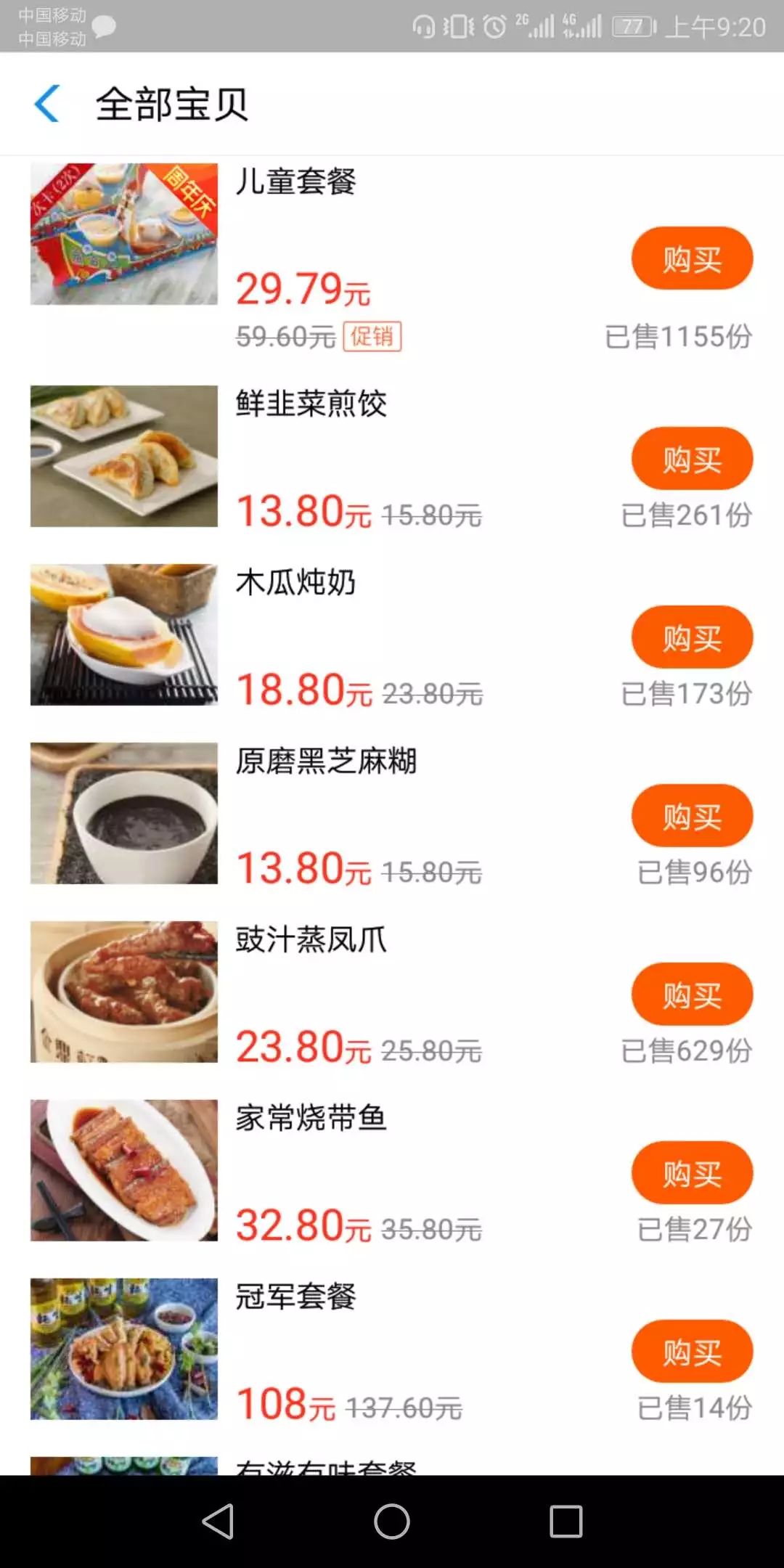Tap the 促销 promotion tag
Image resolution: width=784 pixels, height=1568 pixels.
(x=372, y=335)
